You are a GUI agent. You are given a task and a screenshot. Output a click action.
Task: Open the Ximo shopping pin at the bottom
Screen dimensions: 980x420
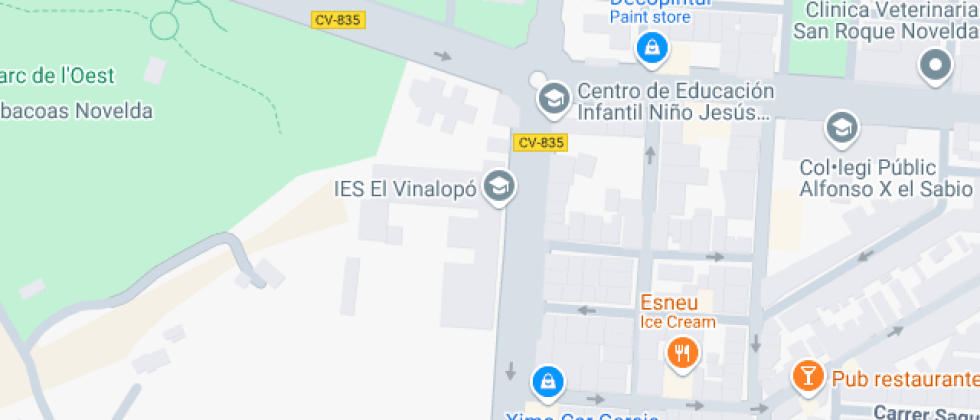[x=547, y=380]
